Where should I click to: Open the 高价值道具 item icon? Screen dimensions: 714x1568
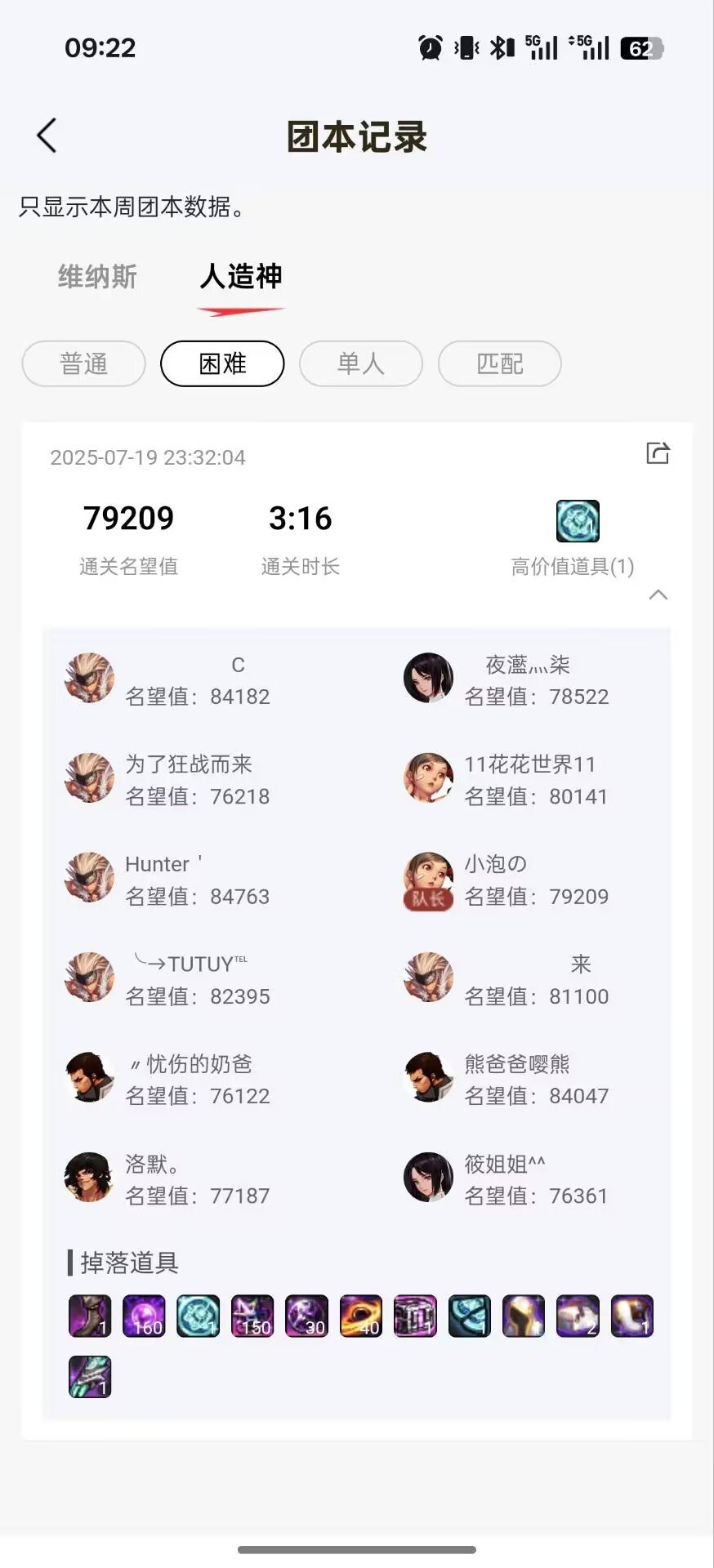click(578, 521)
